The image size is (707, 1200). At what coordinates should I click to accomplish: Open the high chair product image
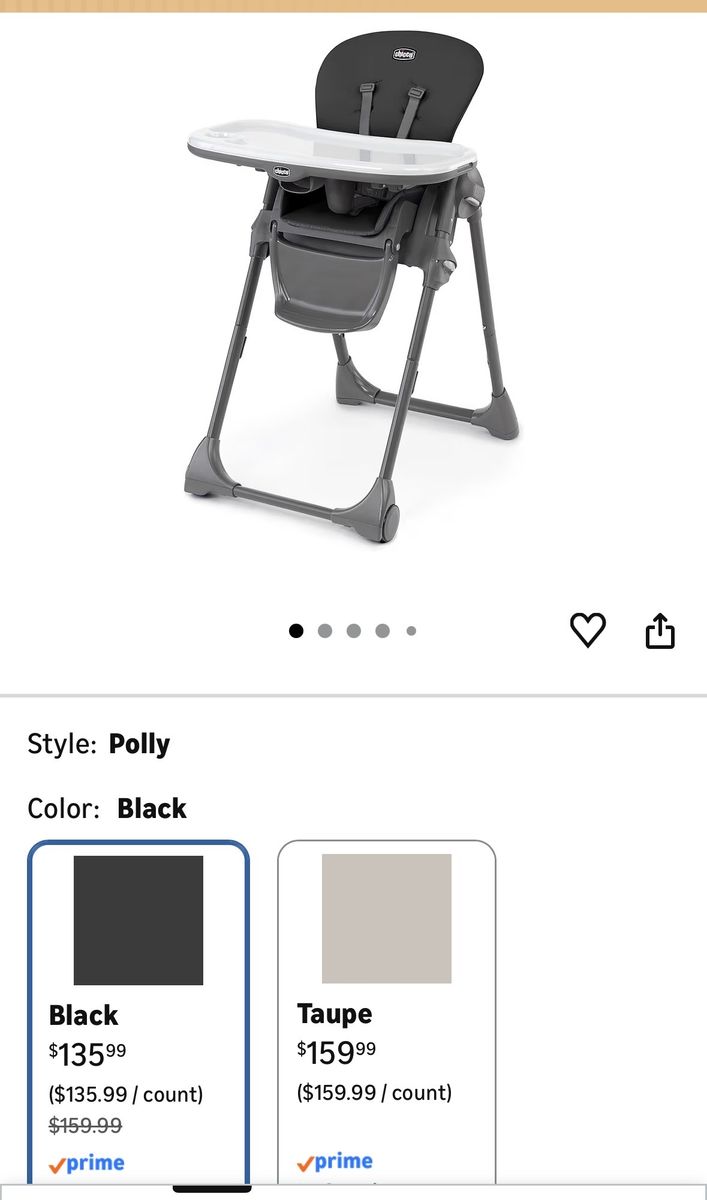(x=350, y=290)
